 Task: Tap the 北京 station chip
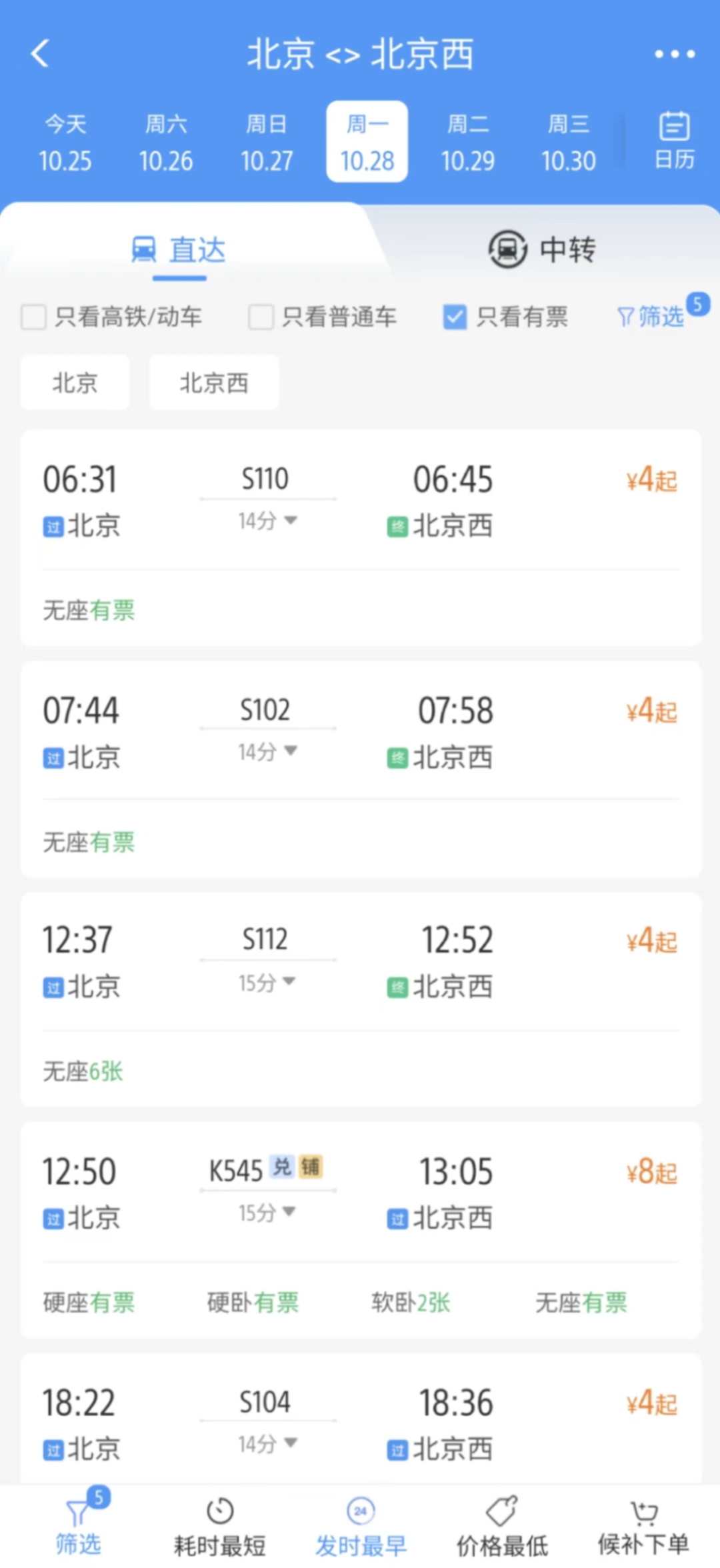coord(75,383)
